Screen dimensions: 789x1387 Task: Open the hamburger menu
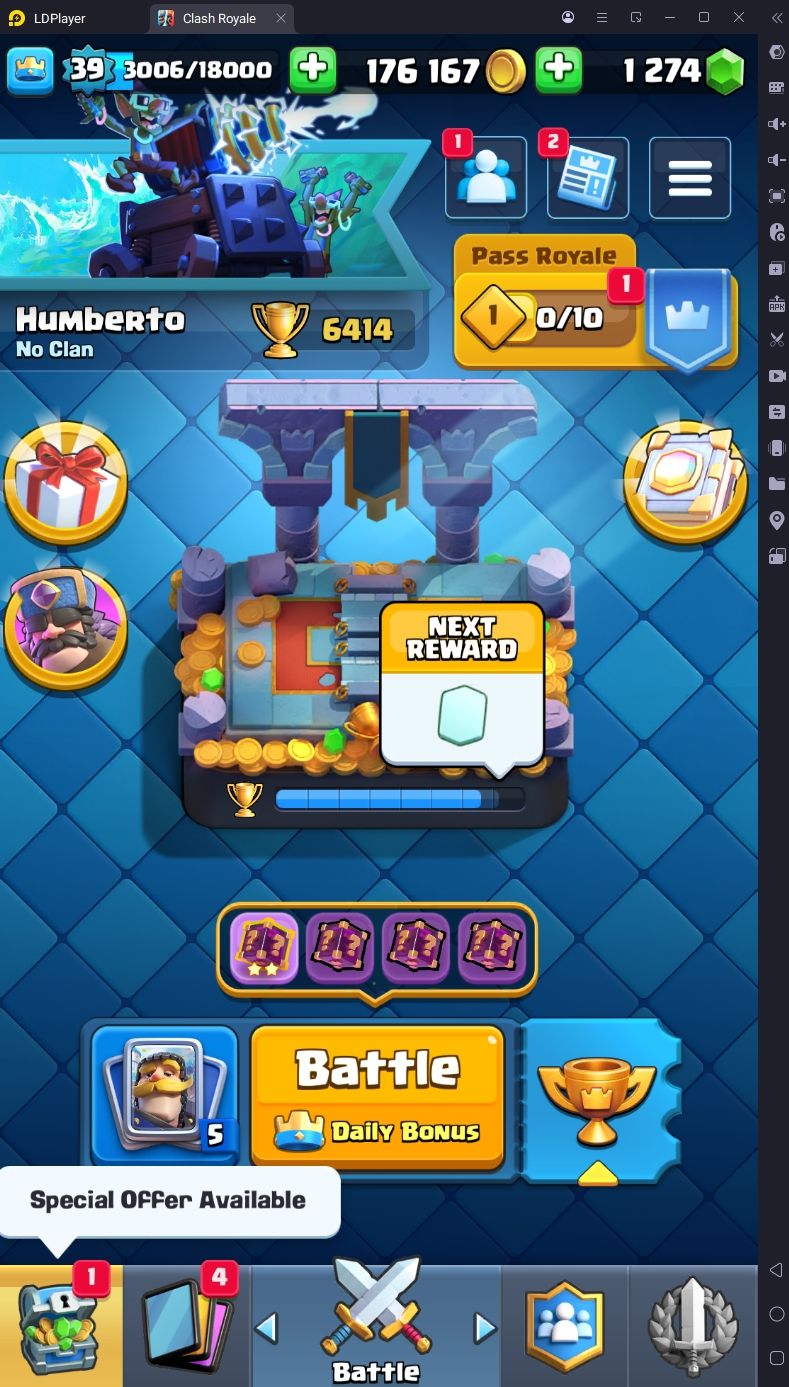tap(690, 178)
